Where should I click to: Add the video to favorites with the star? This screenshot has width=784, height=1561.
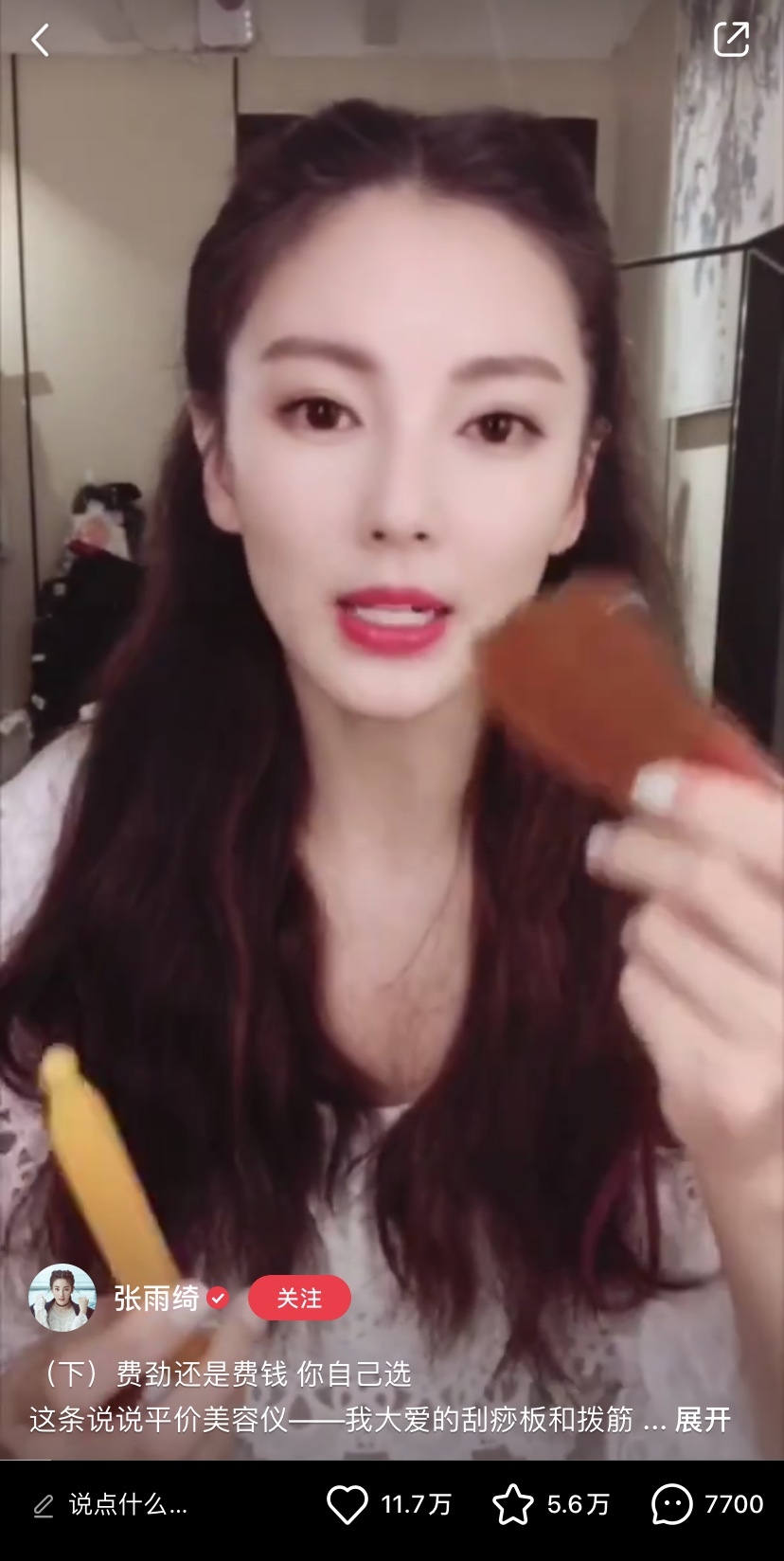click(512, 1504)
